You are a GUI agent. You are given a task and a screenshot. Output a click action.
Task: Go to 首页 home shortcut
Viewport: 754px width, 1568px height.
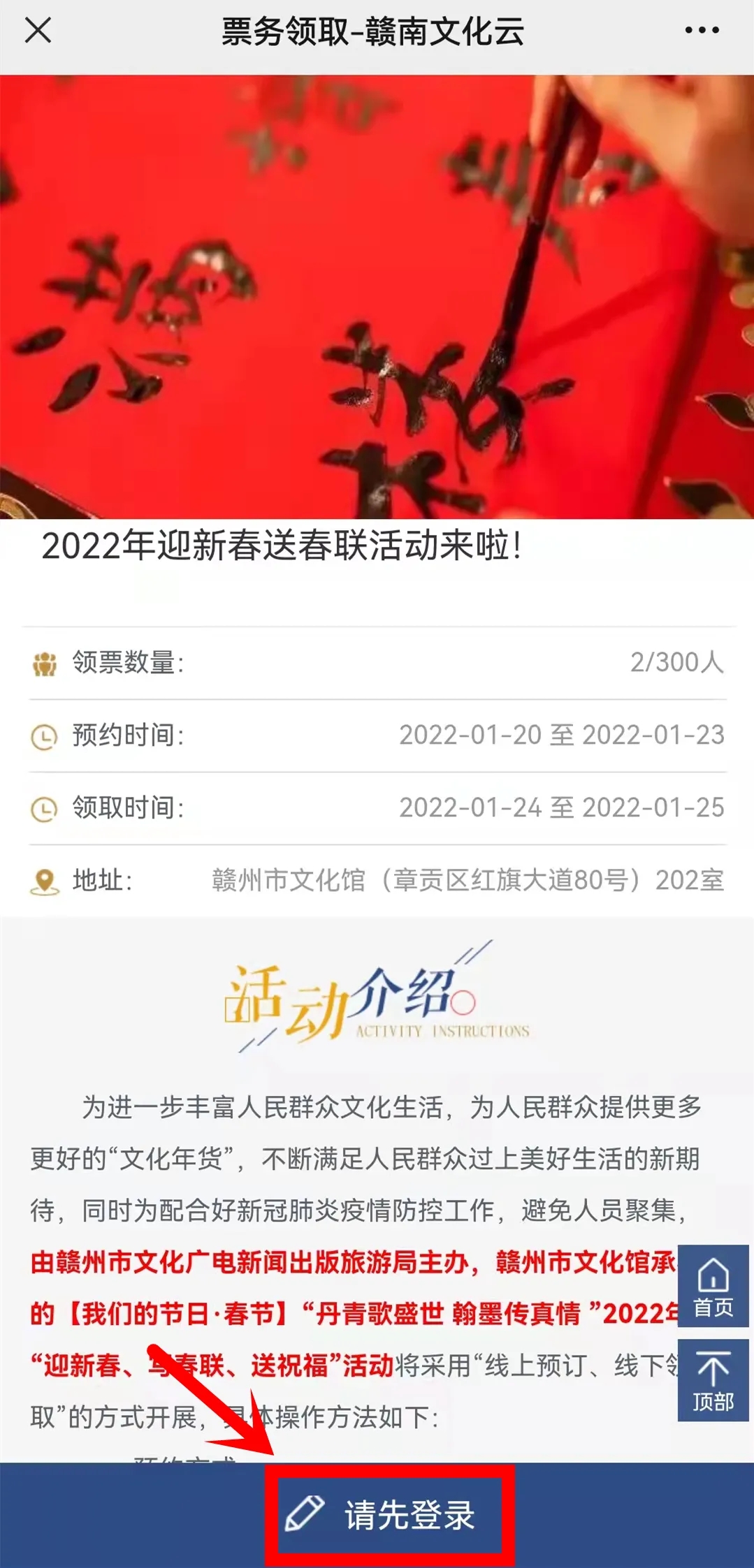click(x=713, y=1287)
